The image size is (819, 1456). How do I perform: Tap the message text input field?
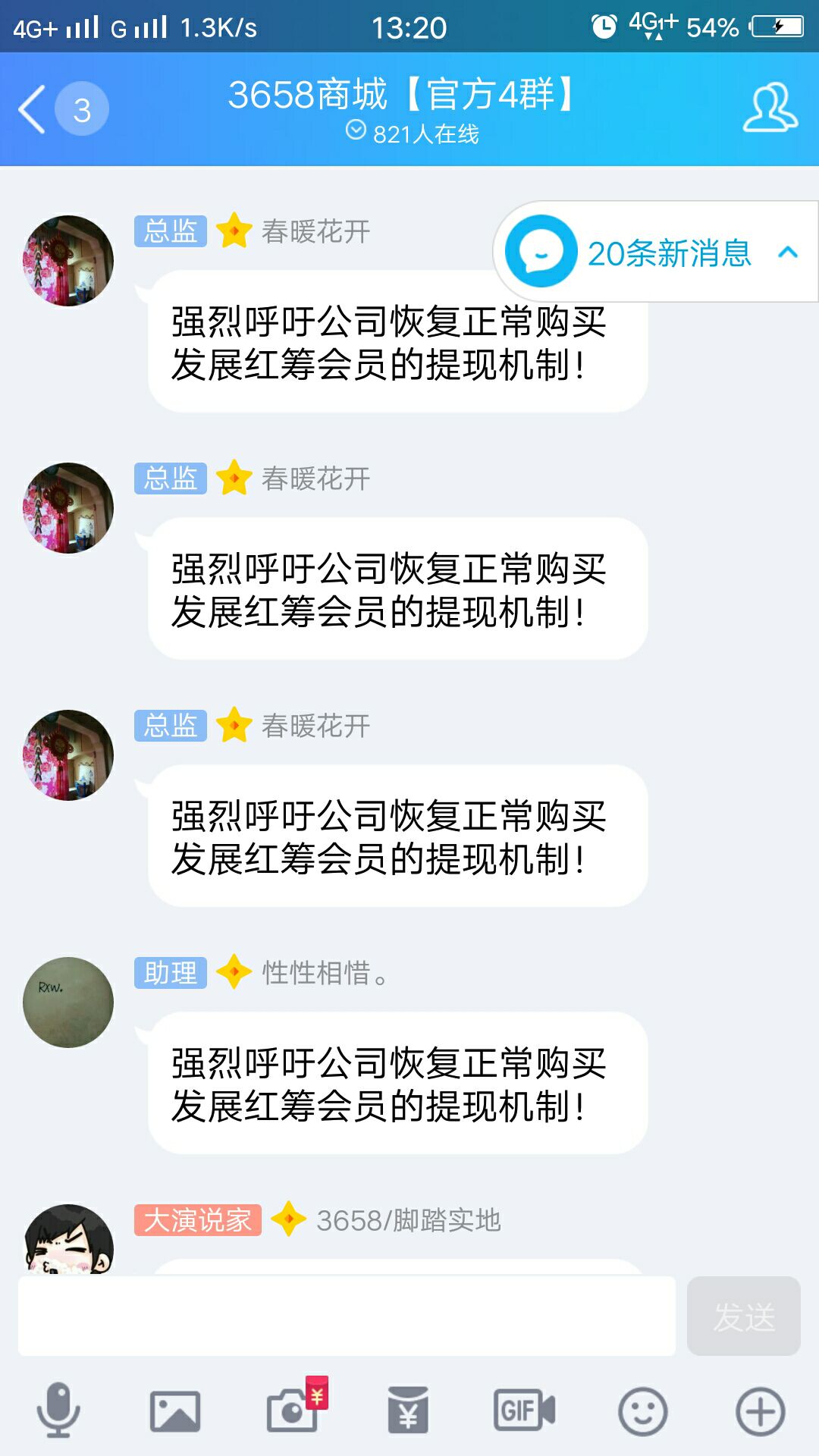point(347,1316)
